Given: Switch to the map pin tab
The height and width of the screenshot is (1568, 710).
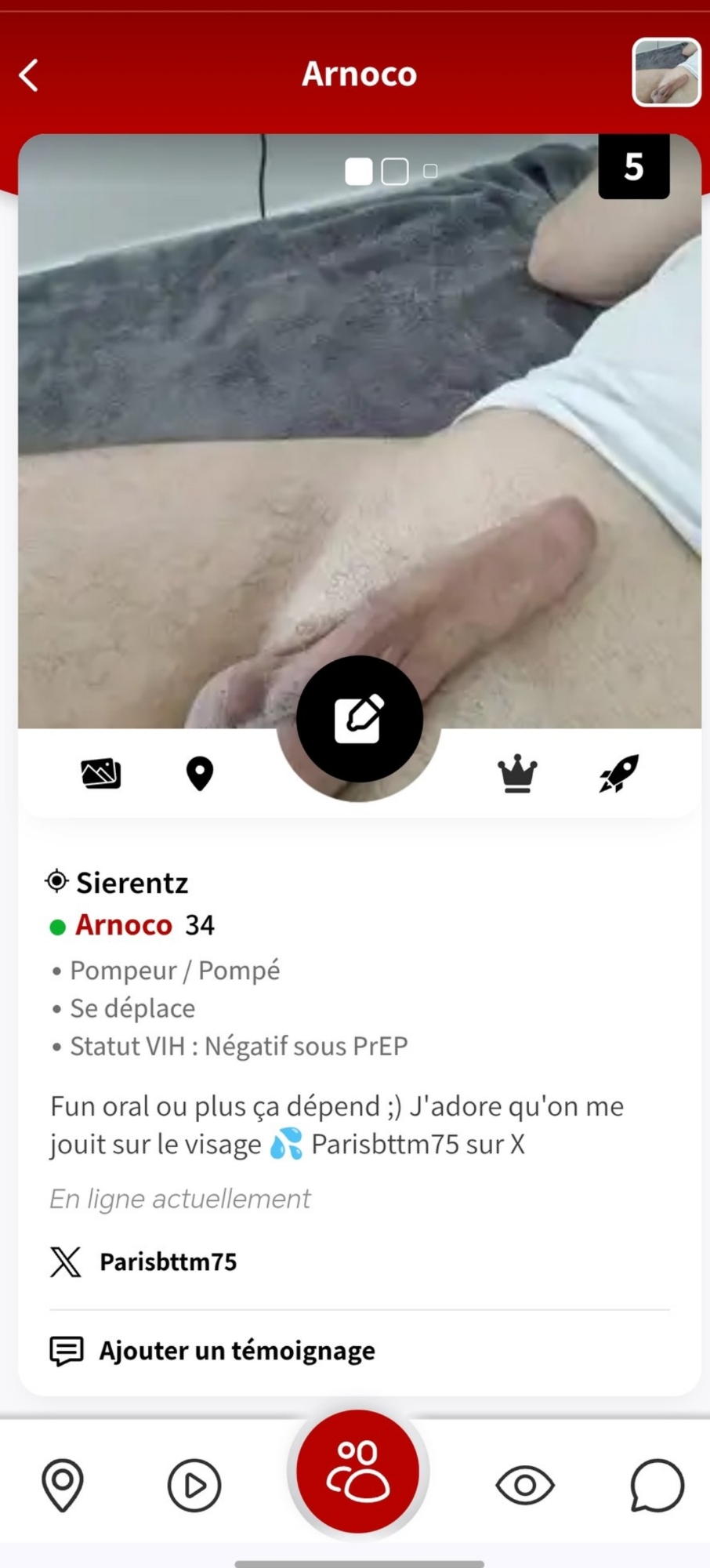Looking at the screenshot, I should (63, 1484).
